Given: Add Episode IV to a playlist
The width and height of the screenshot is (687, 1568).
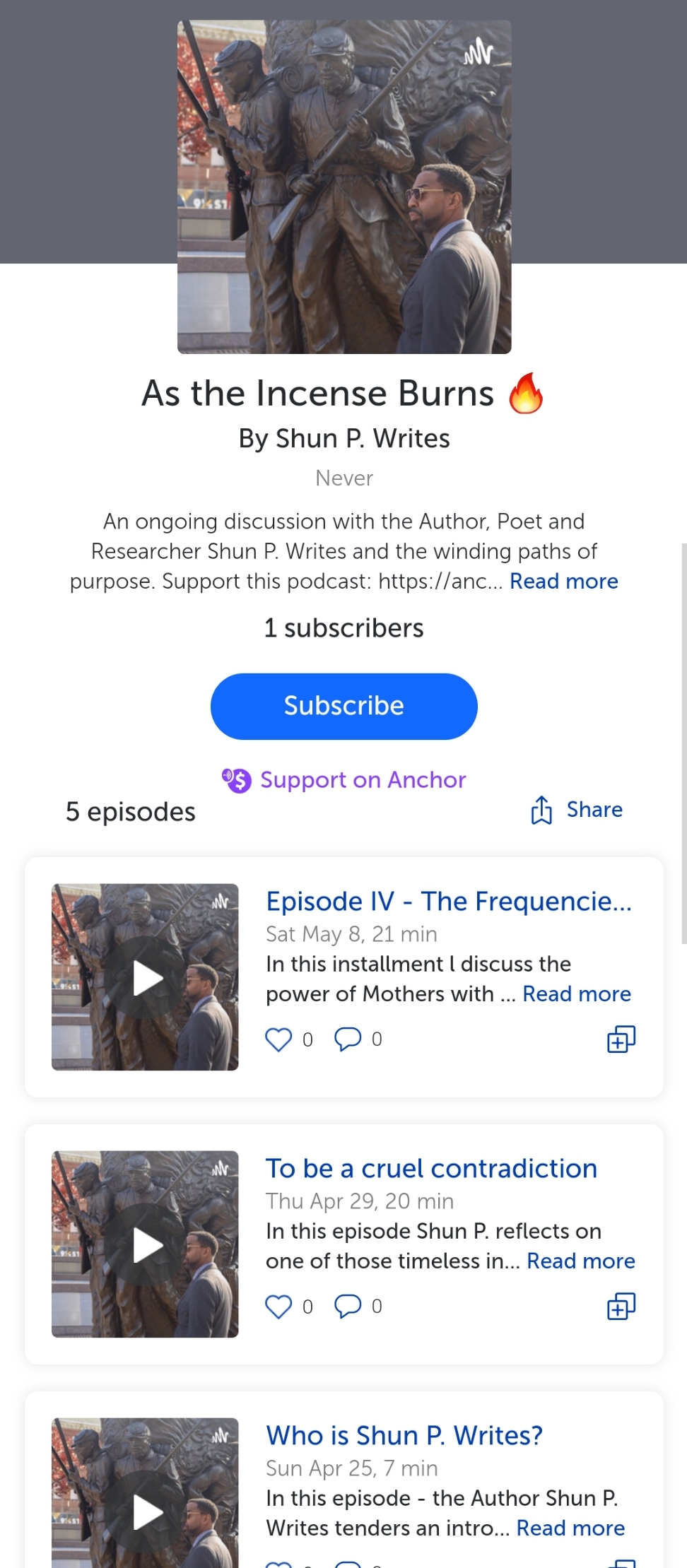Looking at the screenshot, I should [x=621, y=1039].
